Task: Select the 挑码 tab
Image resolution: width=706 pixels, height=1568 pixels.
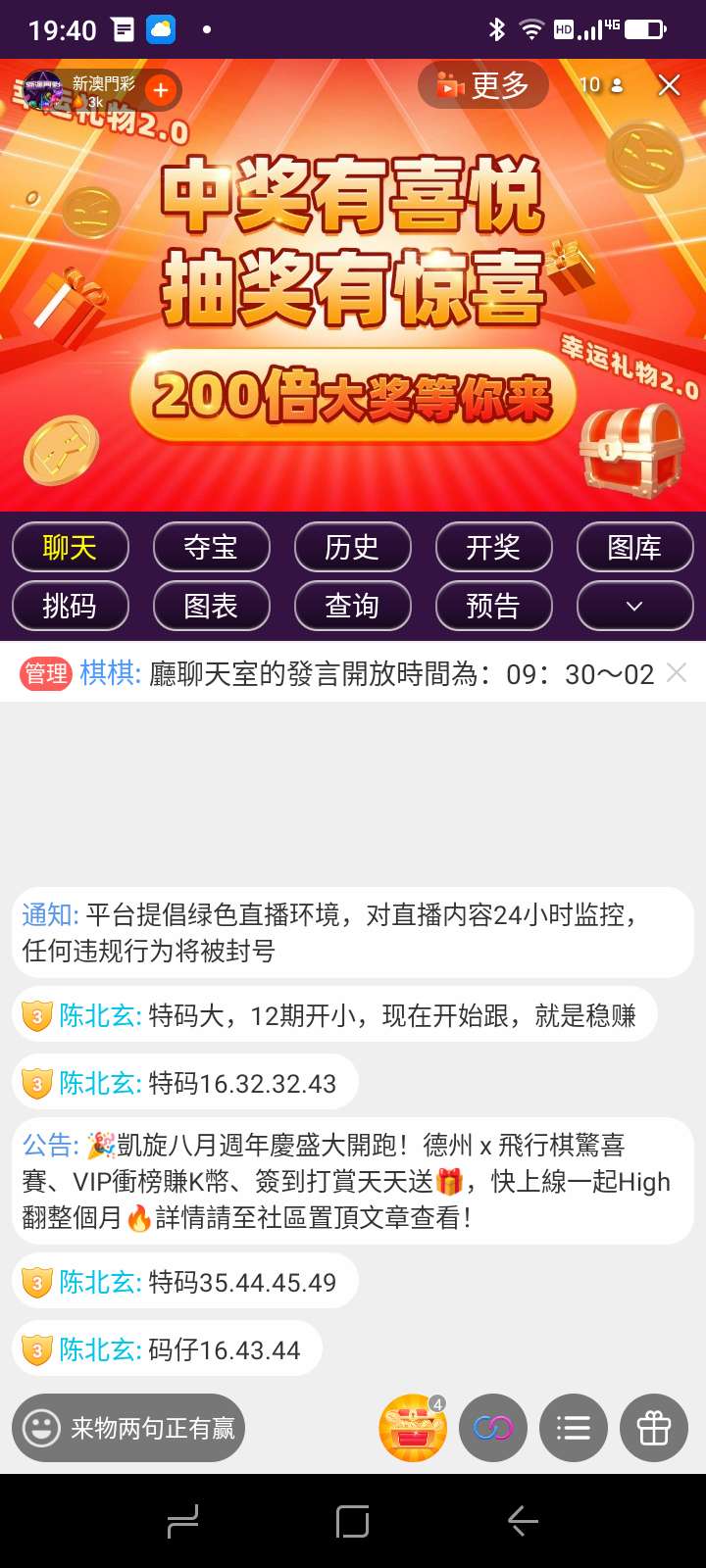Action: pyautogui.click(x=71, y=606)
